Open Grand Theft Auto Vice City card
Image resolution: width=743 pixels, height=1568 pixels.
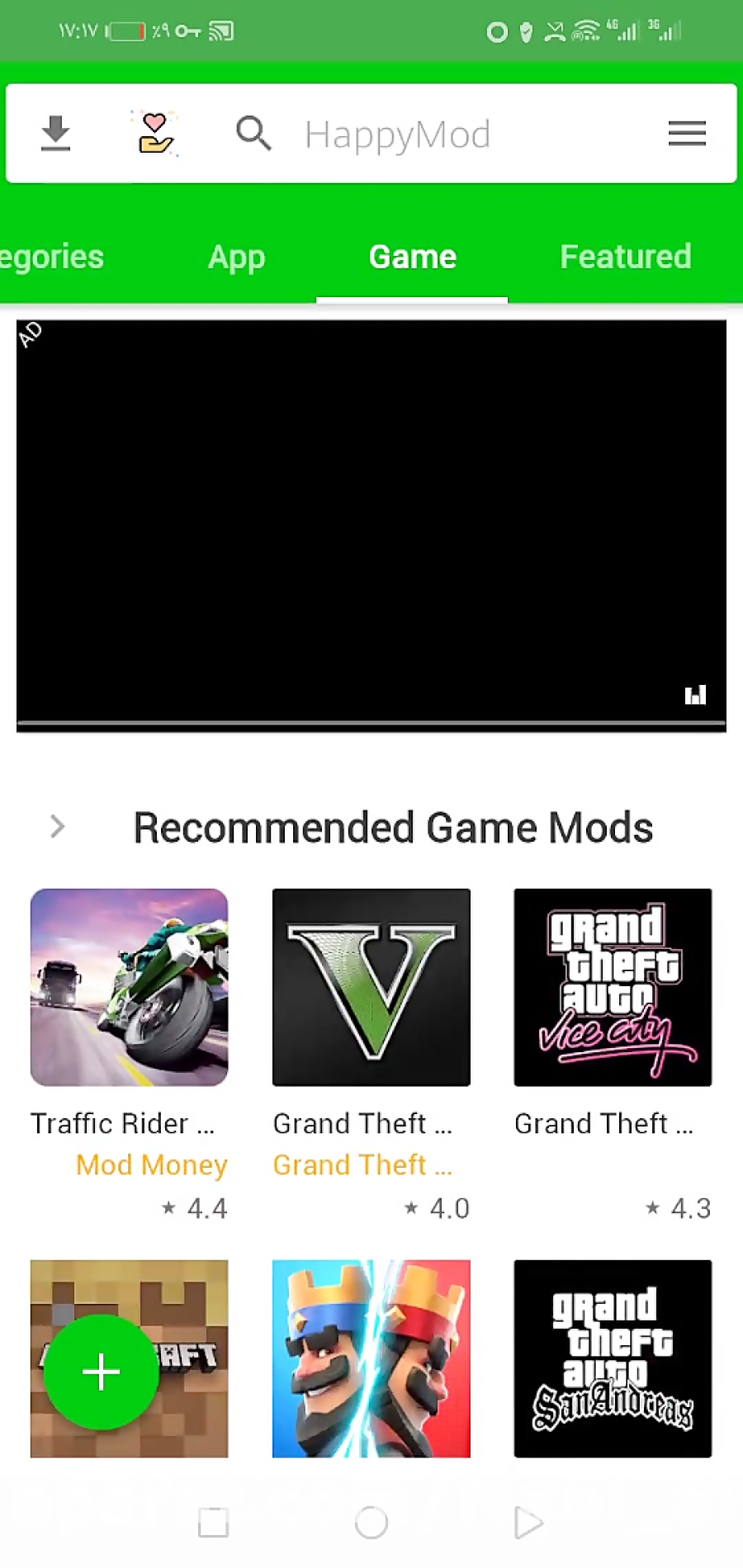click(x=613, y=987)
